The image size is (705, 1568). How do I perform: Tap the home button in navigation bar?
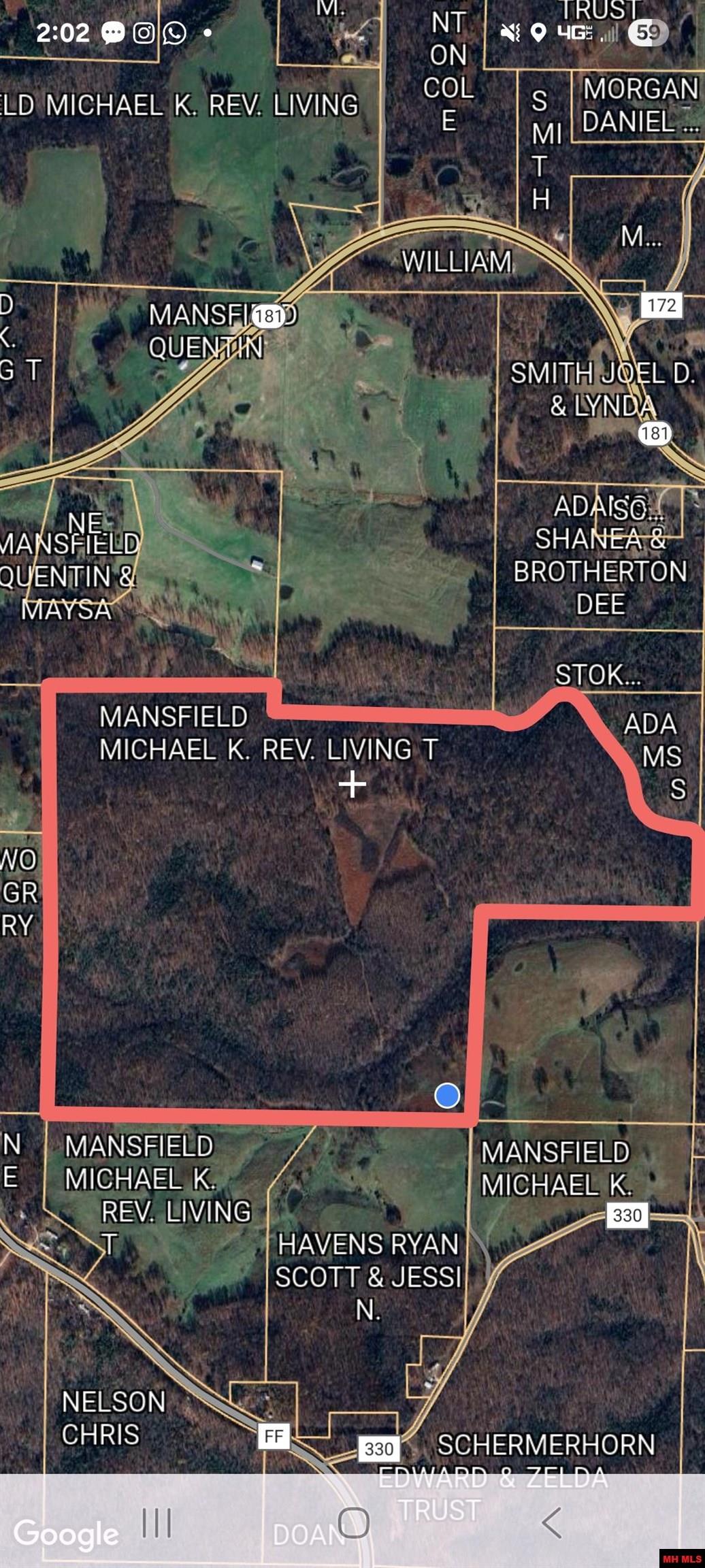pos(353,1522)
